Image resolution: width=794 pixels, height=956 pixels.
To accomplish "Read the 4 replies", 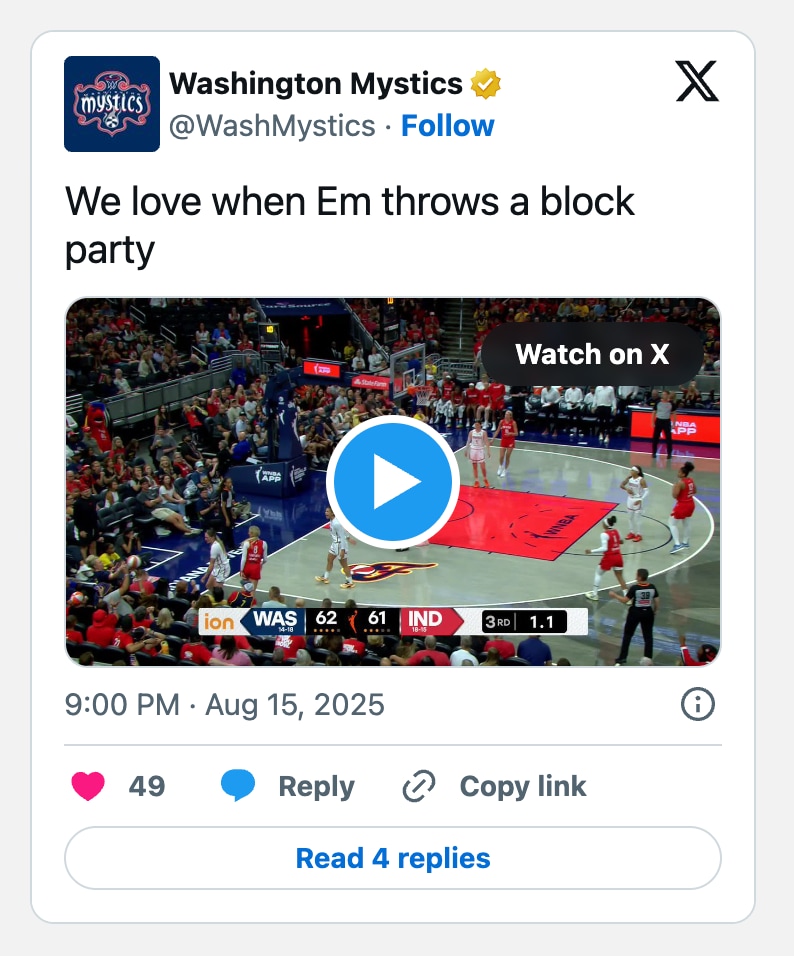I will (x=393, y=858).
